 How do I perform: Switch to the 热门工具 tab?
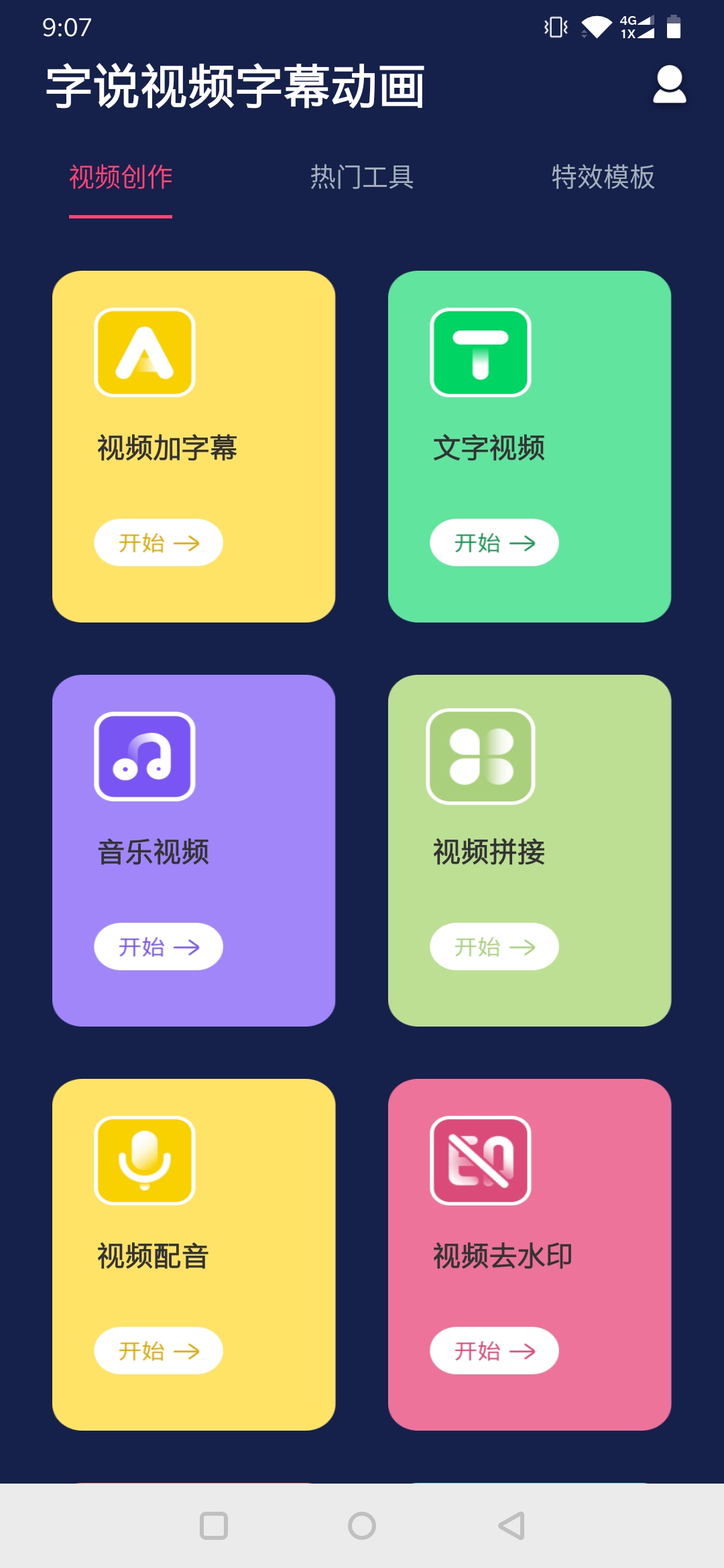362,177
